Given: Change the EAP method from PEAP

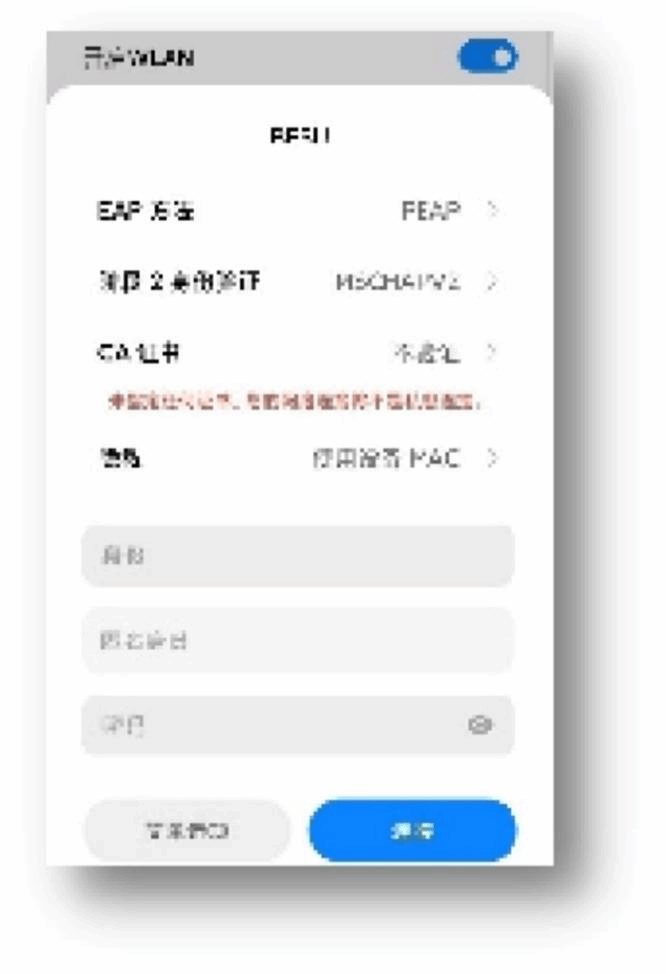Looking at the screenshot, I should click(x=445, y=211).
